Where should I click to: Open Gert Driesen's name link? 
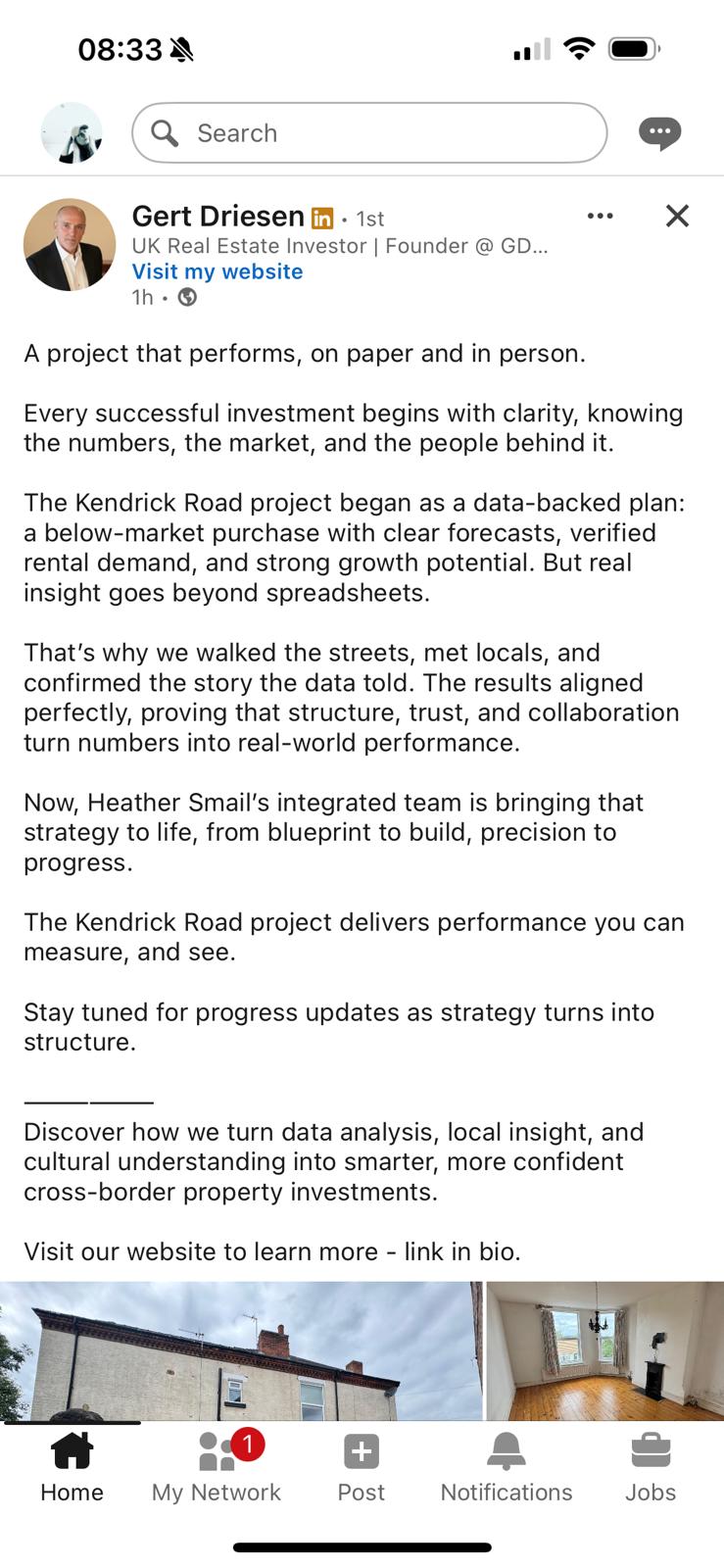coord(217,216)
